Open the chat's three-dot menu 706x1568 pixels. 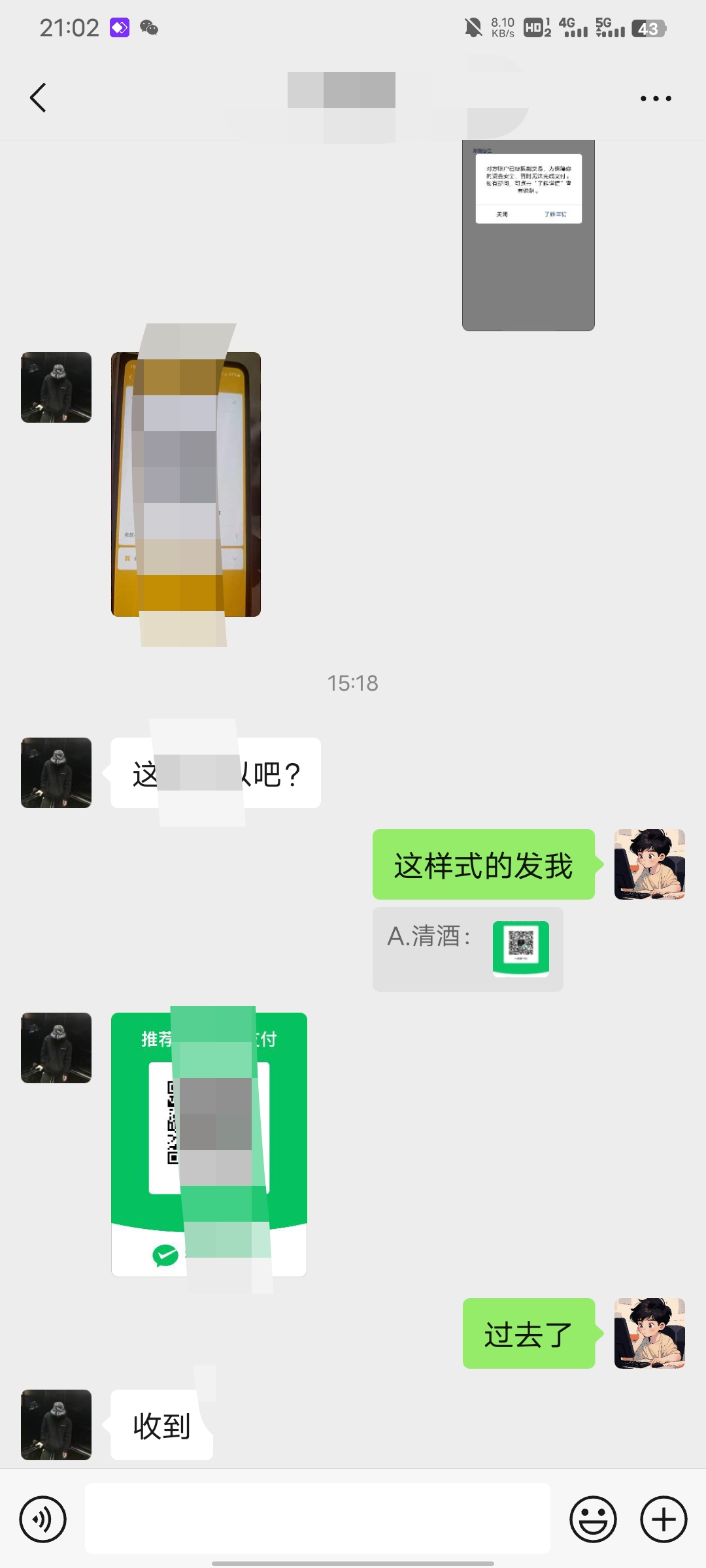[x=656, y=99]
